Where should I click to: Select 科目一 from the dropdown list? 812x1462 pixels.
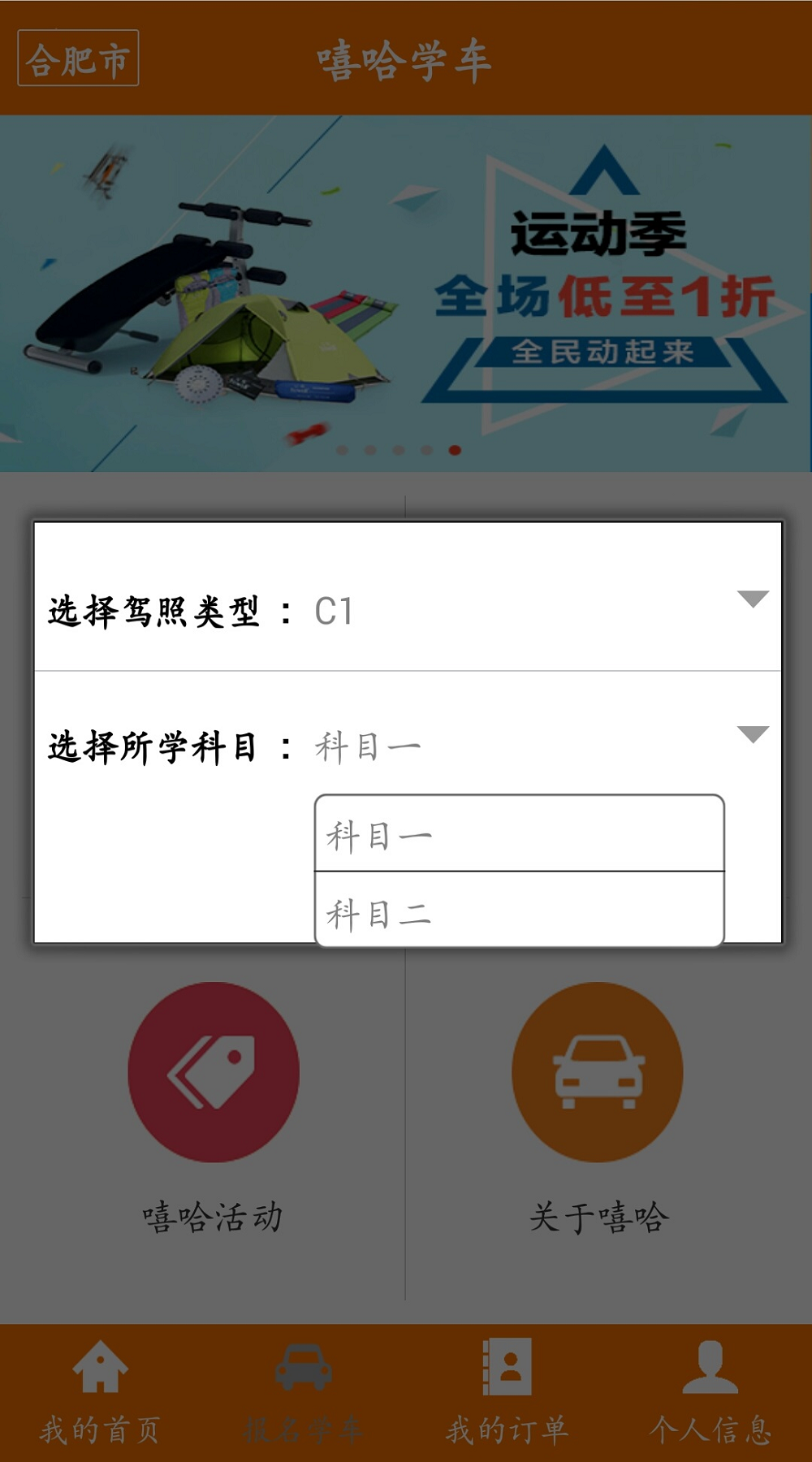point(519,834)
